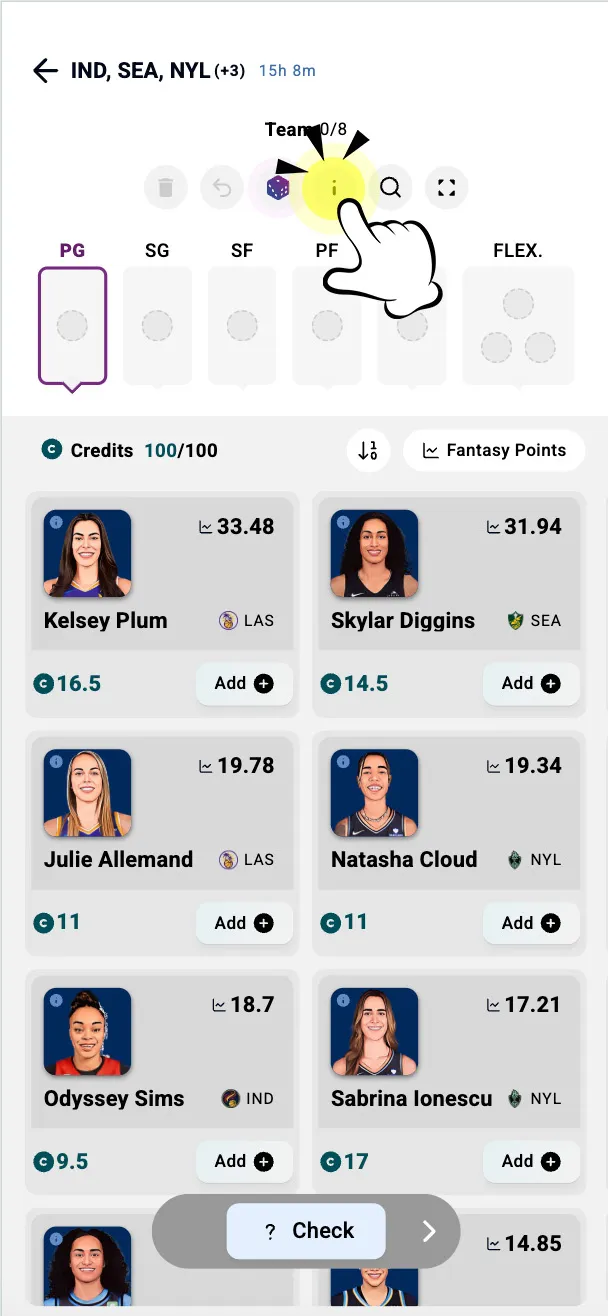Add Kelsey Plum to the team

pyautogui.click(x=244, y=684)
